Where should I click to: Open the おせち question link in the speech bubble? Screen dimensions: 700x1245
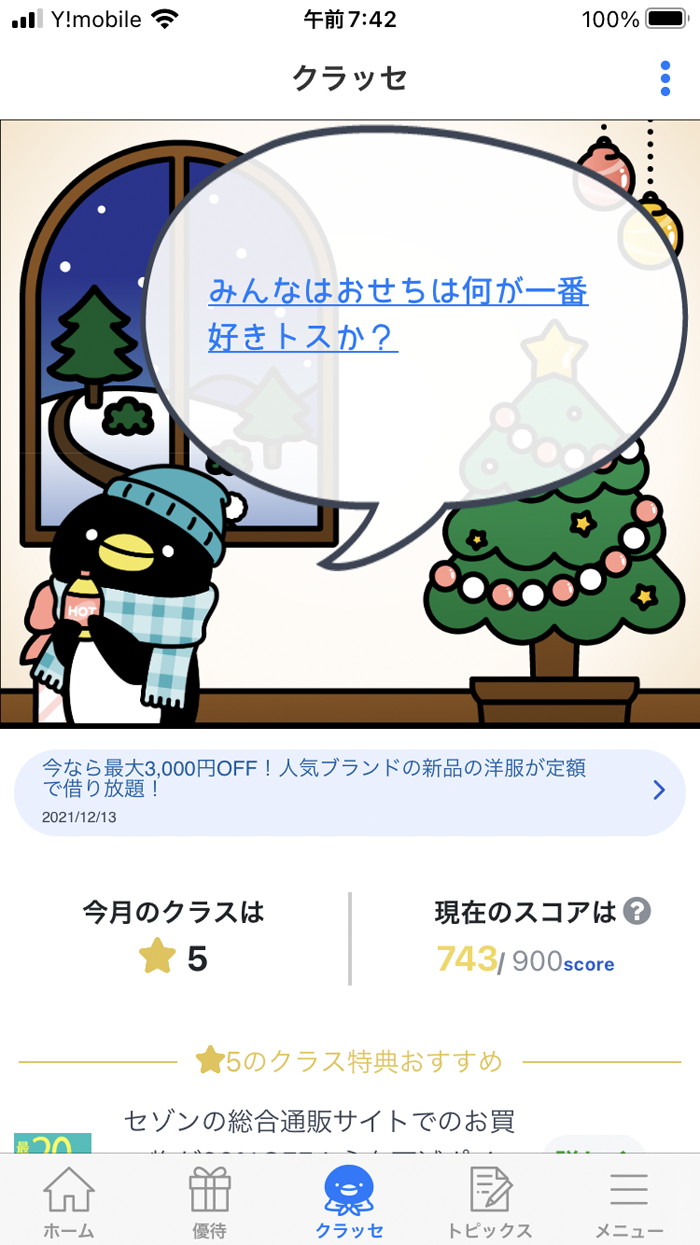point(397,314)
